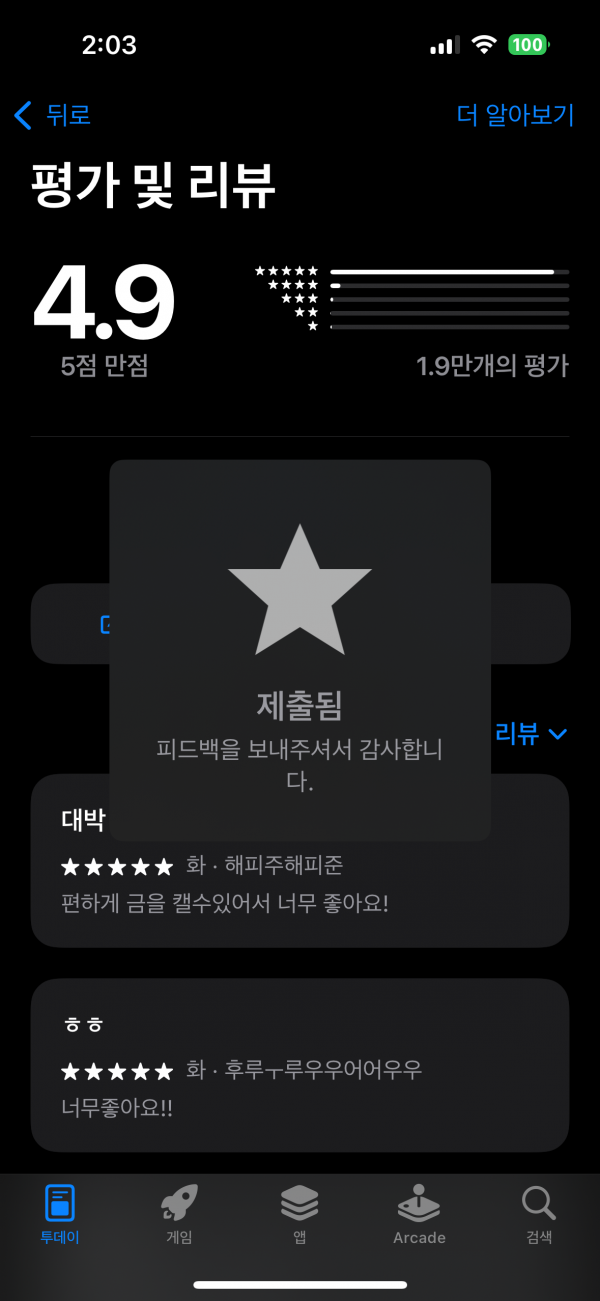Switch to the 검색 tab
Viewport: 600px width, 1301px height.
point(539,1214)
